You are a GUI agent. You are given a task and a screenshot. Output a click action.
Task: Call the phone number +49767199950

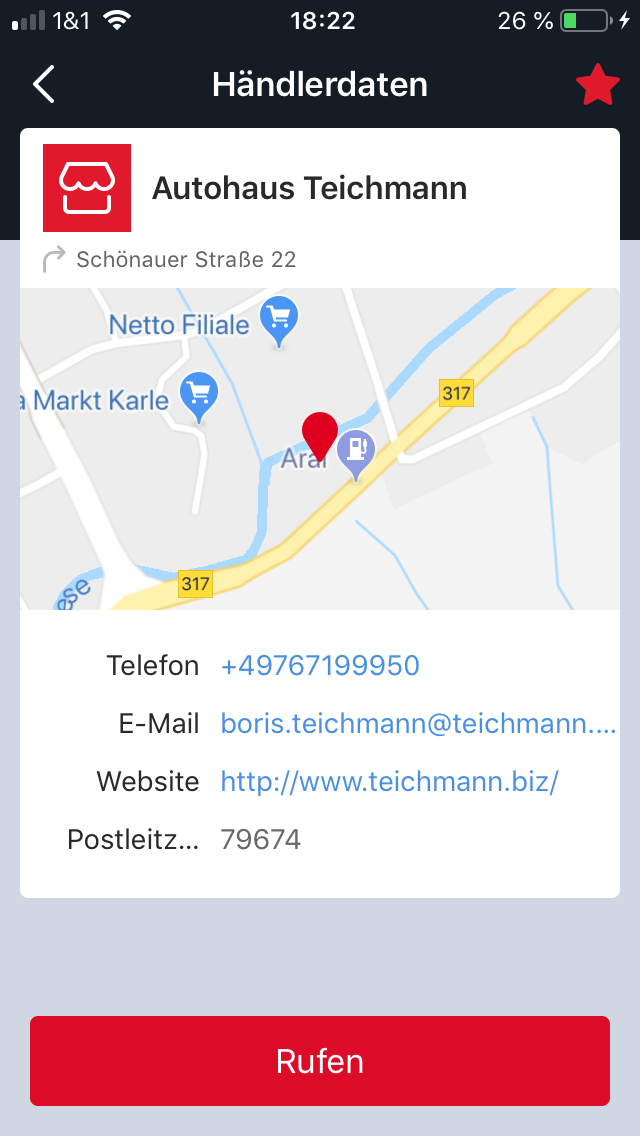320,666
